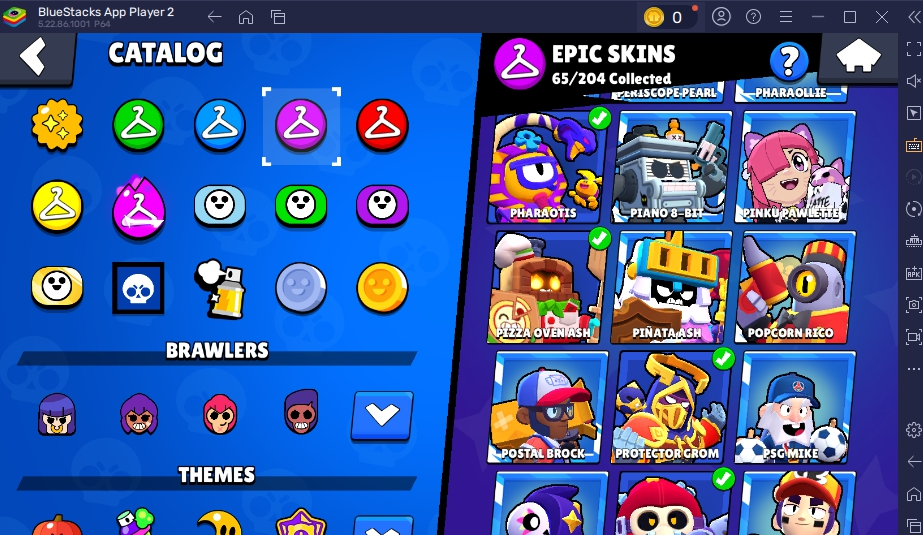This screenshot has width=923, height=535.
Task: Open the Piano 8-Bit skin card
Action: click(x=672, y=167)
